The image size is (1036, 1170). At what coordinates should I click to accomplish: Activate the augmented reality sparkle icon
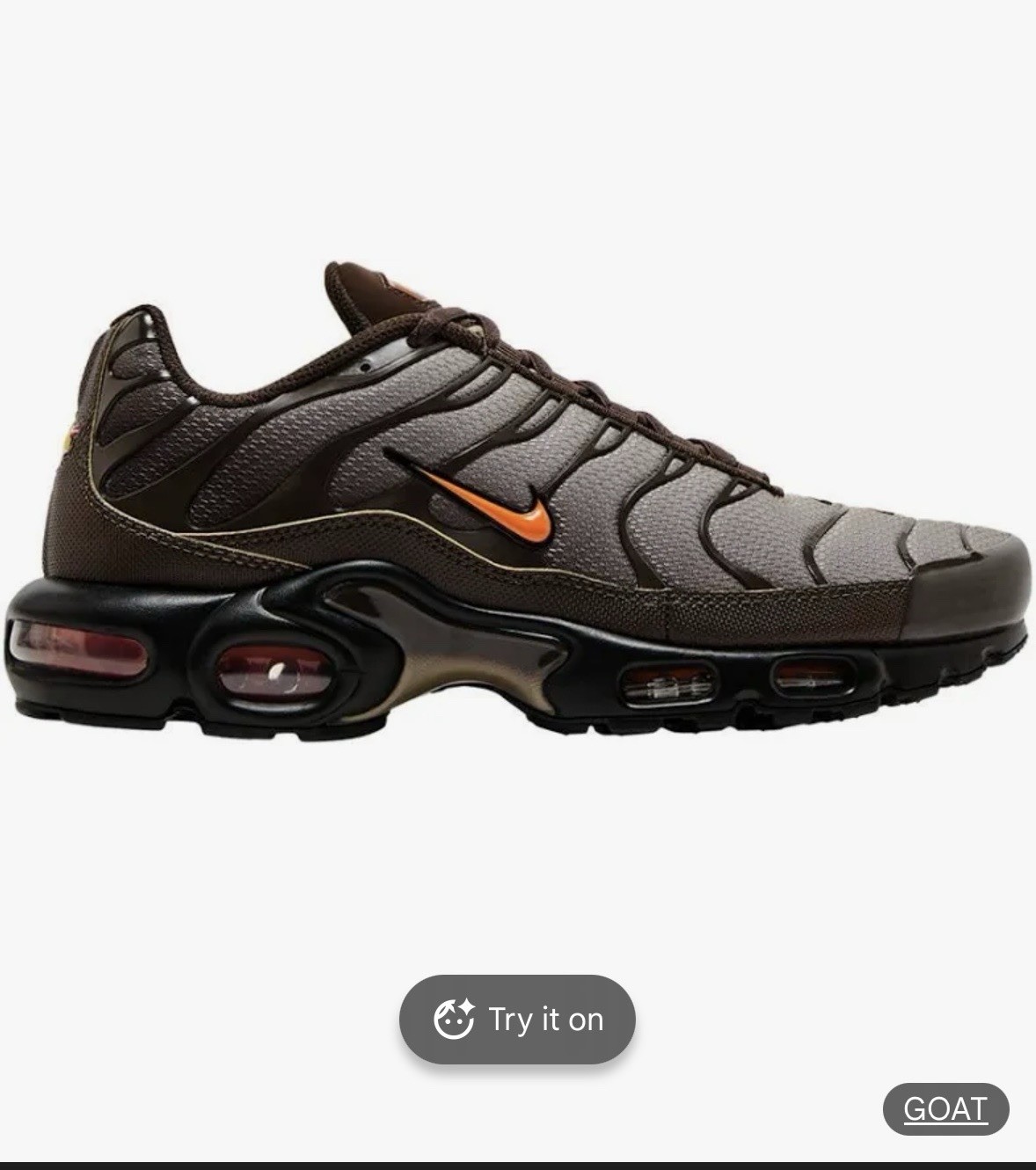tap(454, 1020)
